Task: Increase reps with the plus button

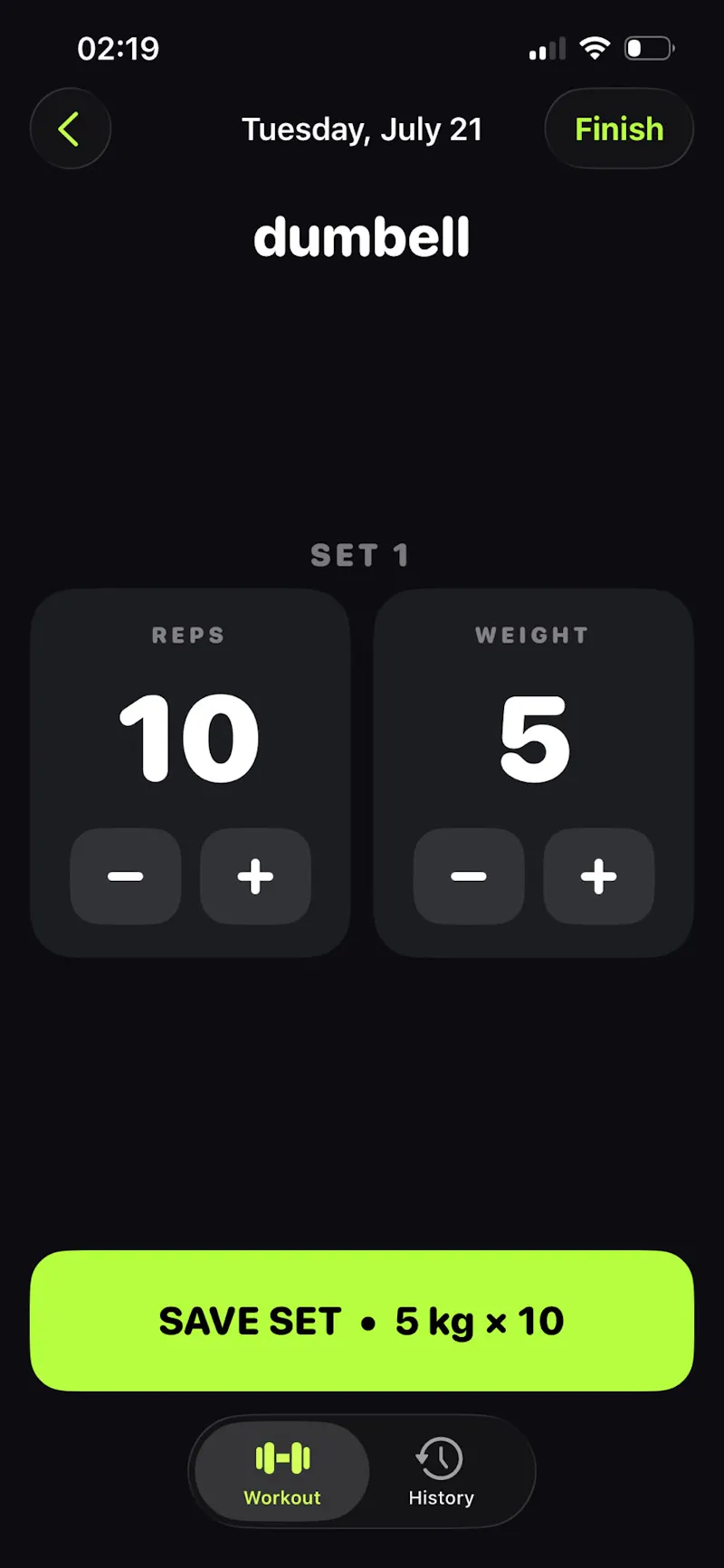Action: 255,875
